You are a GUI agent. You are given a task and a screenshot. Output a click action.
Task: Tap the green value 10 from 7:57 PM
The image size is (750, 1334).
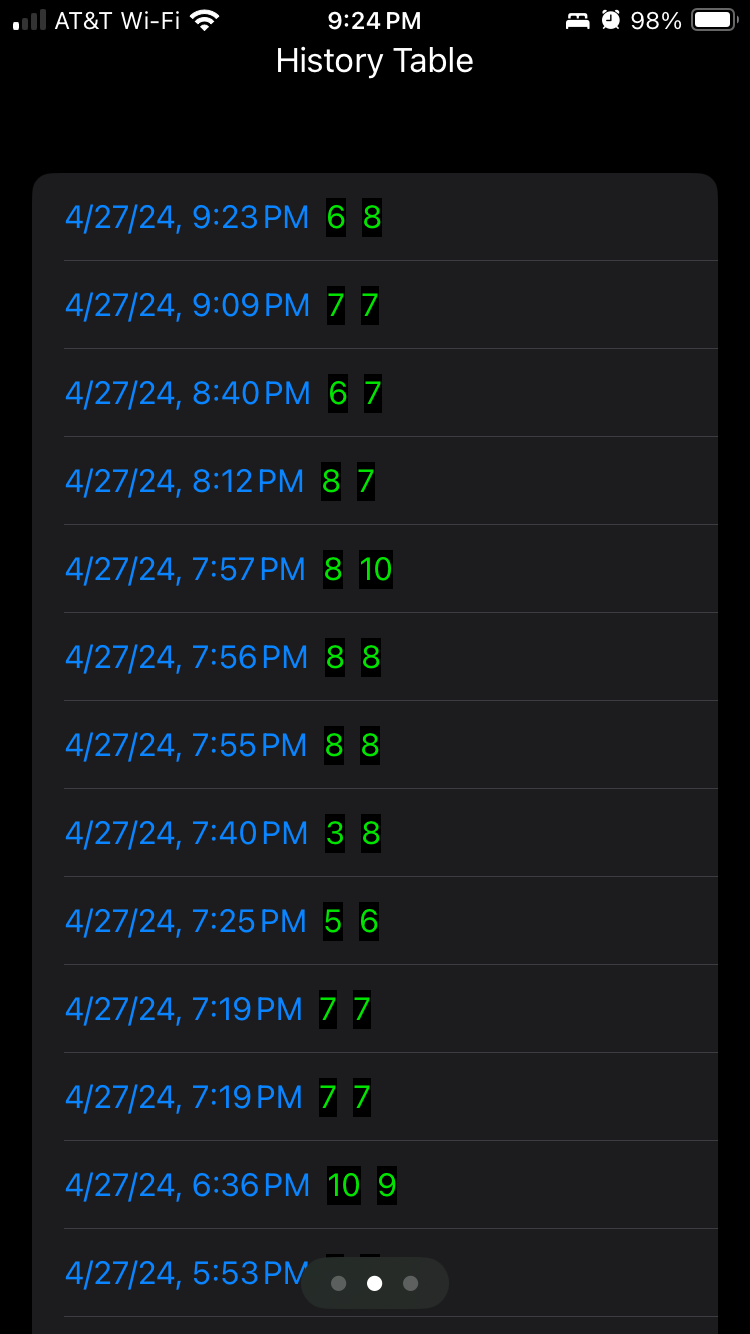coord(375,569)
